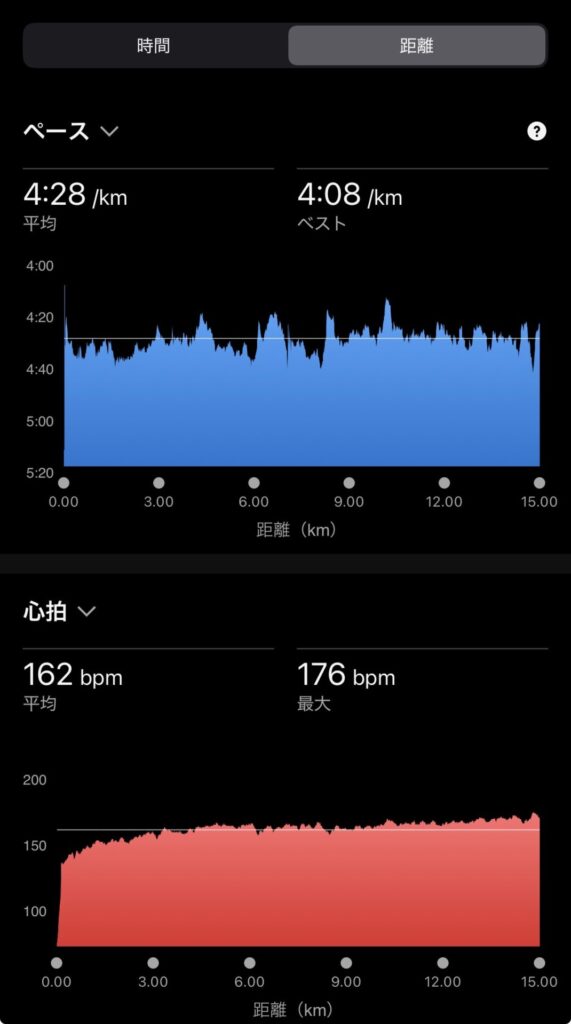Screen dimensions: 571x1024
Task: Expand the 心拍 metric dropdown
Action: point(60,612)
